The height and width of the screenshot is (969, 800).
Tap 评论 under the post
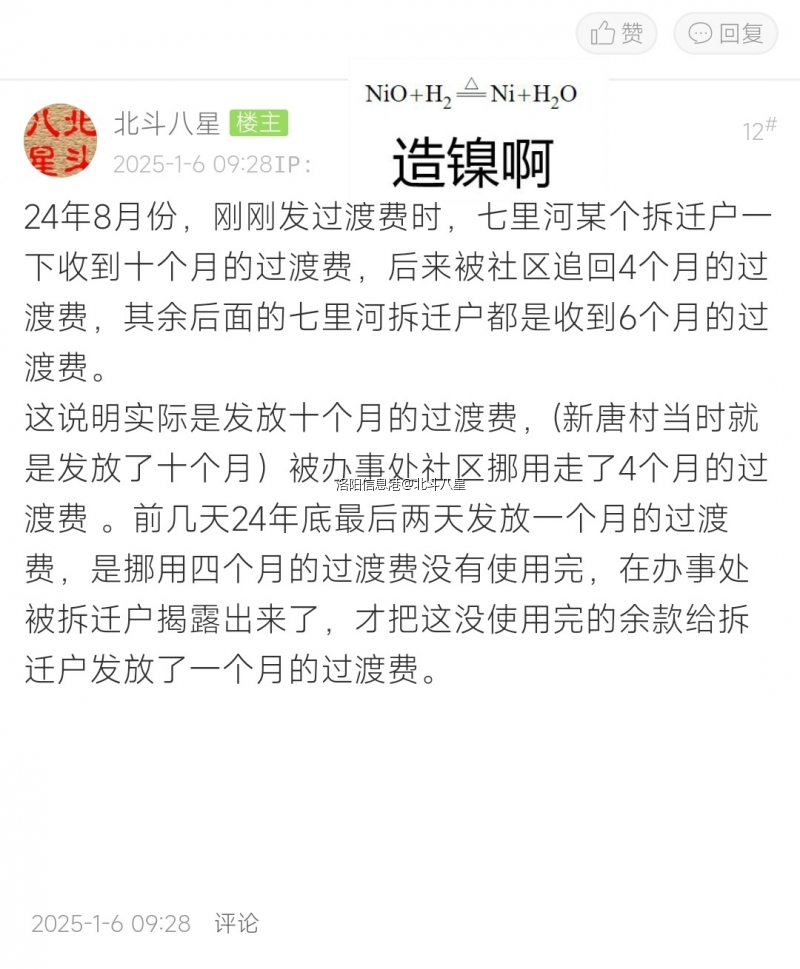click(x=236, y=923)
